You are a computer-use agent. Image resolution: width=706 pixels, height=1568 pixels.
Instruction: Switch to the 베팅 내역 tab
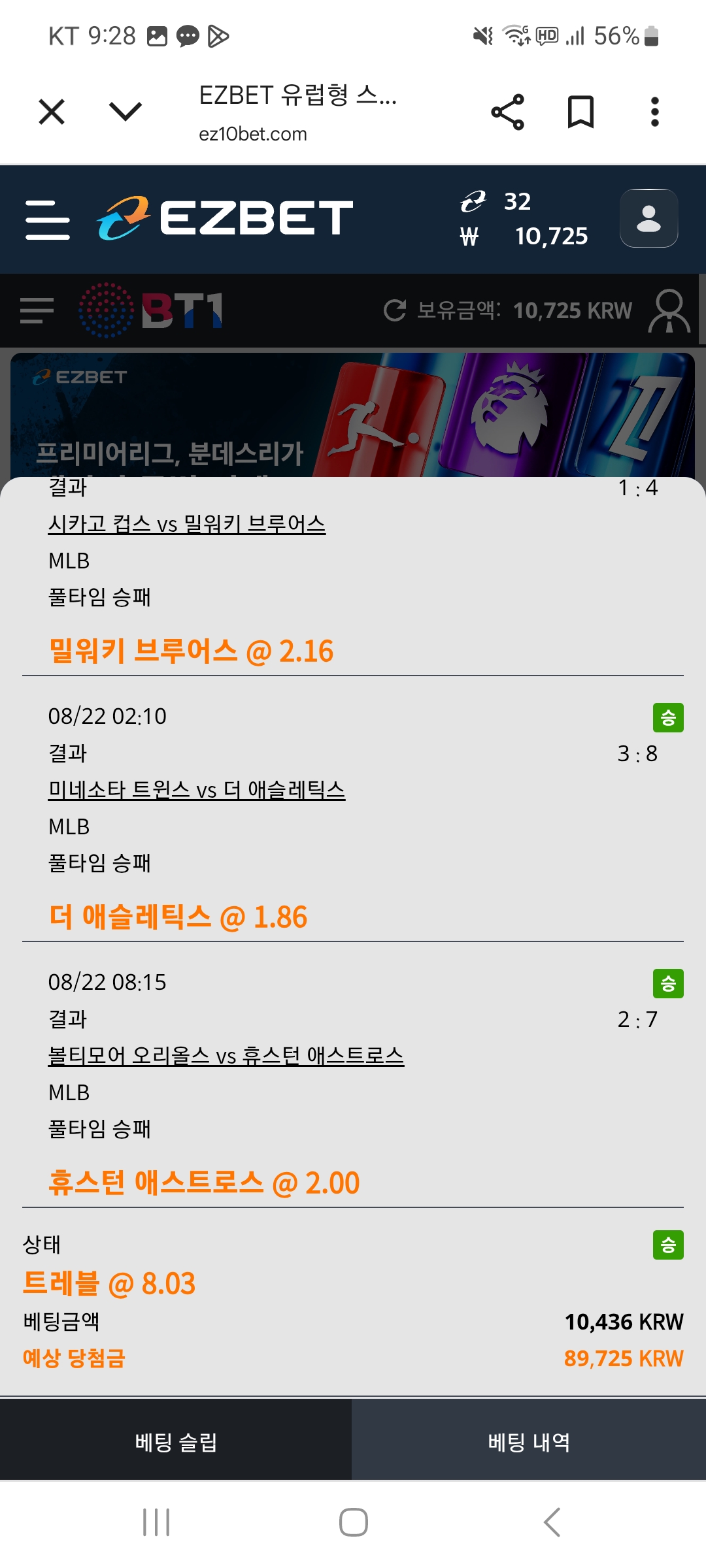[x=529, y=1442]
